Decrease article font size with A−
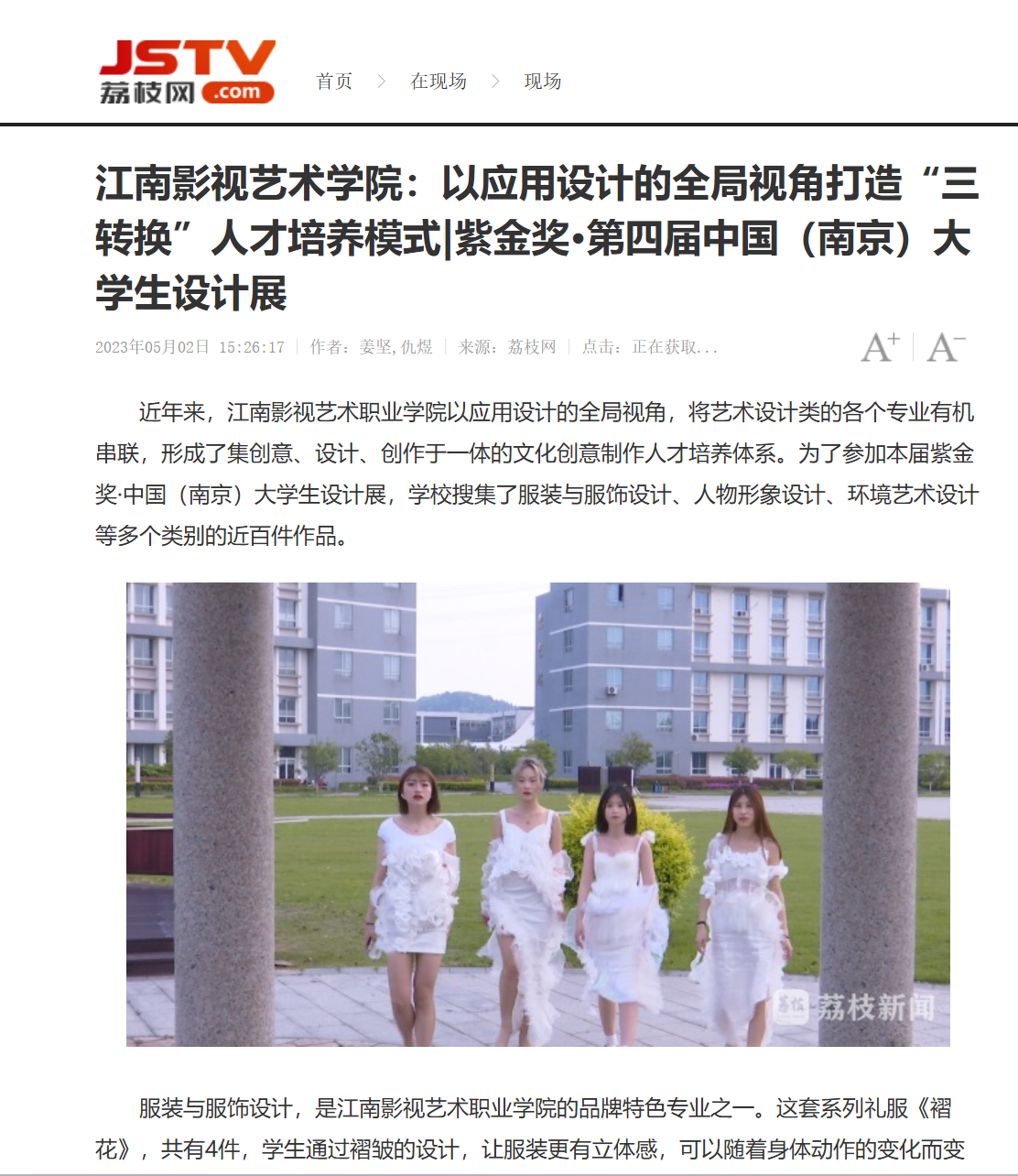Screen dimensions: 1018x1176 (946, 347)
